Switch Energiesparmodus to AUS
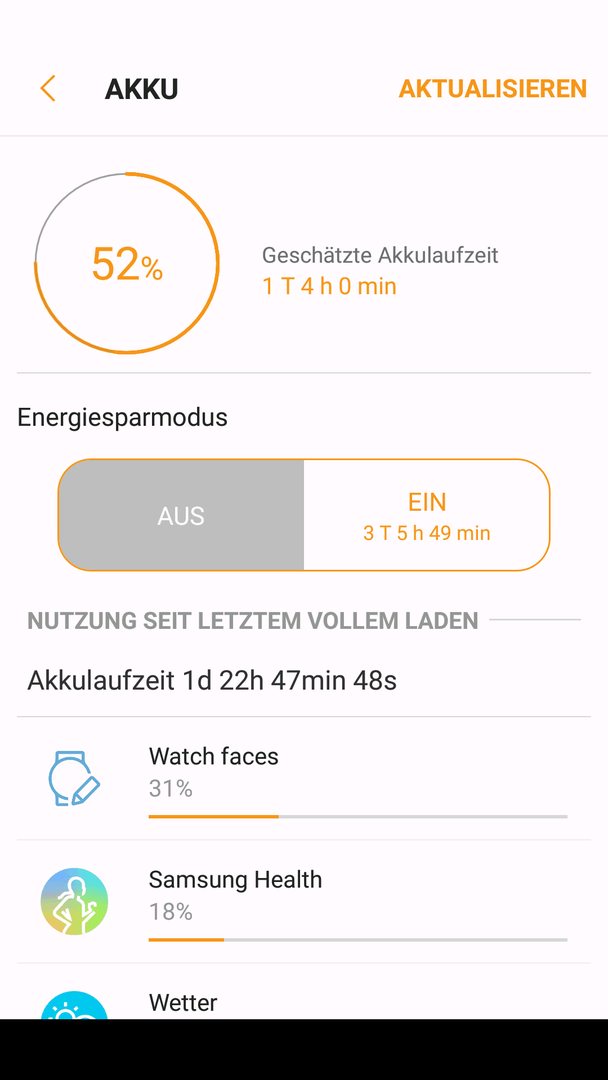The height and width of the screenshot is (1080, 608). pyautogui.click(x=181, y=515)
